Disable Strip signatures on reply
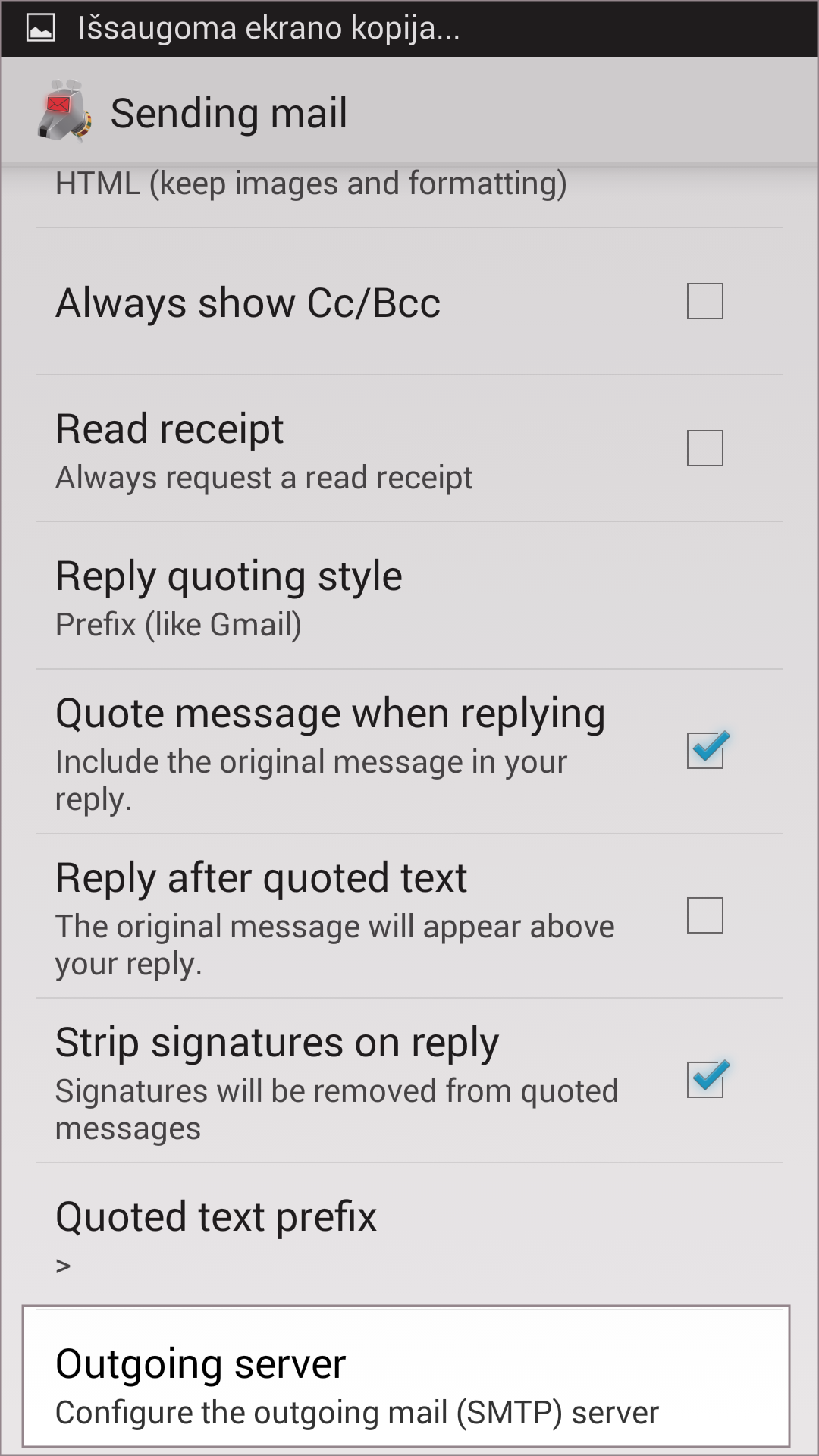819x1456 pixels. pyautogui.click(x=704, y=1079)
